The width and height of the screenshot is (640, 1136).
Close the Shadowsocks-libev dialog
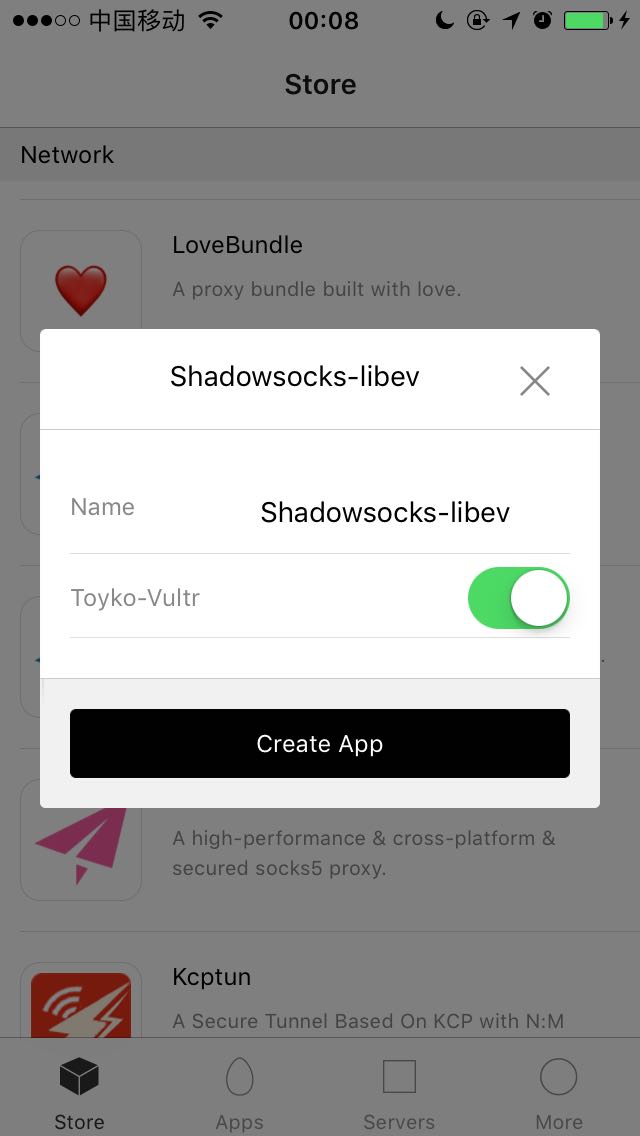coord(535,381)
